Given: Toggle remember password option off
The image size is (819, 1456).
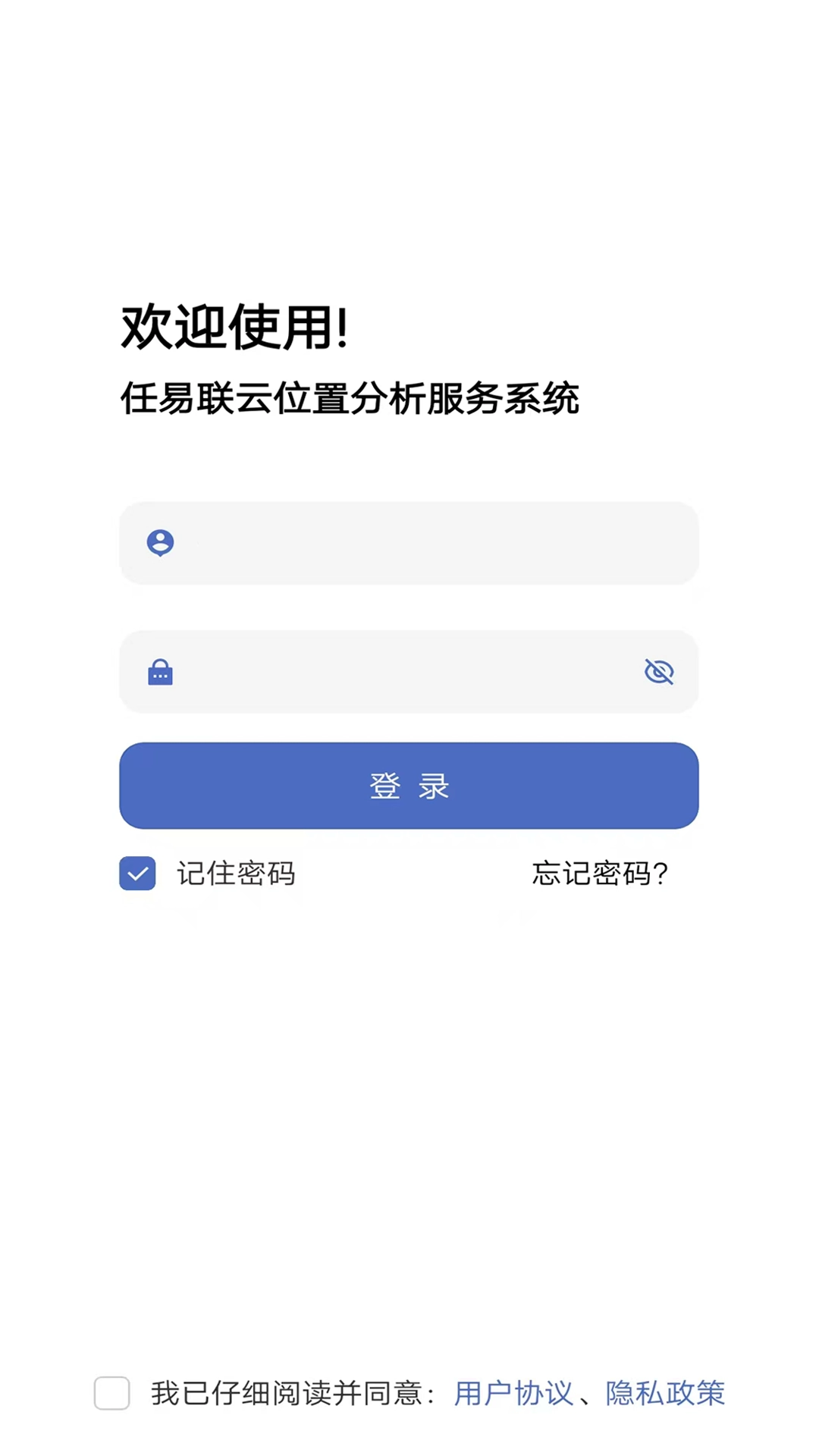Looking at the screenshot, I should [x=137, y=874].
